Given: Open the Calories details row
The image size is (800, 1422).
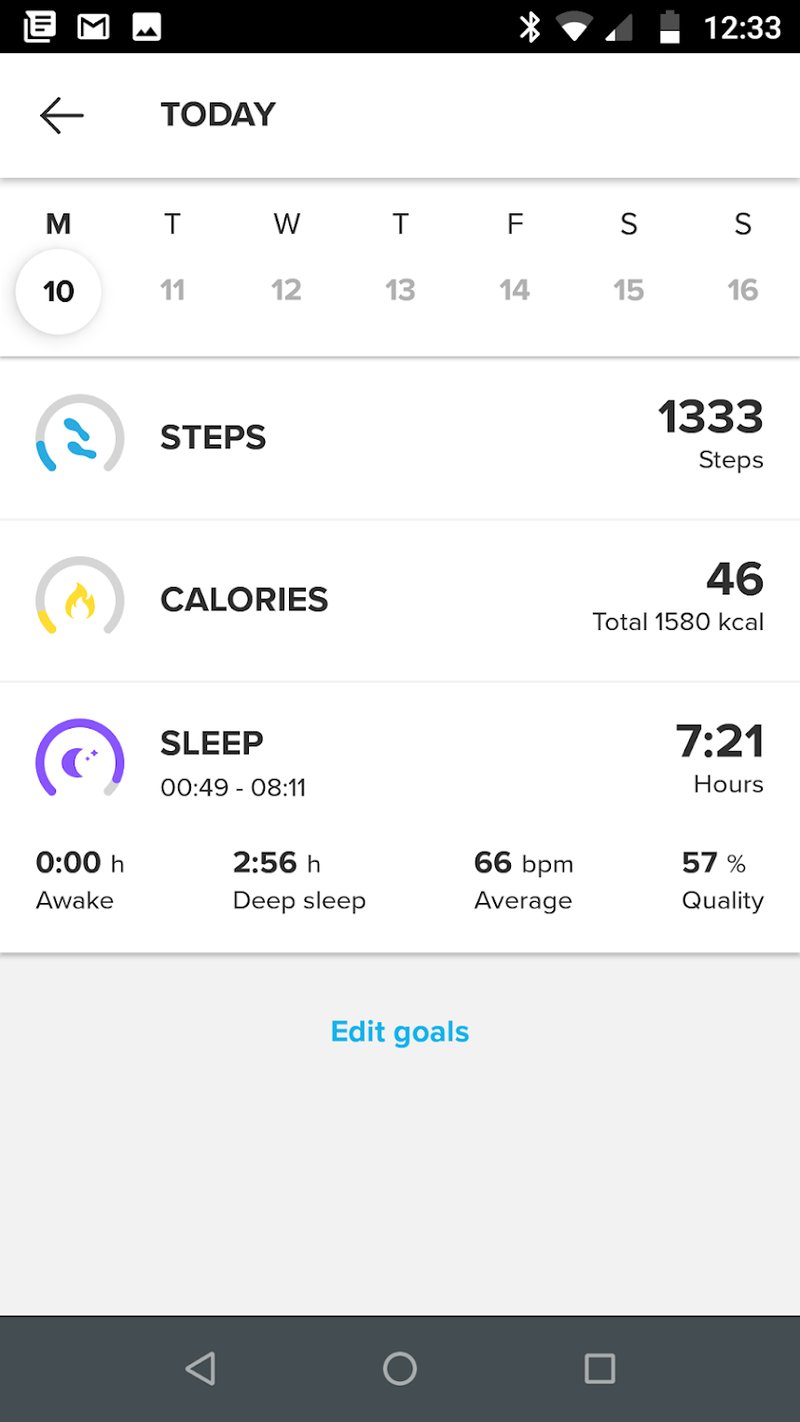Looking at the screenshot, I should pos(400,600).
